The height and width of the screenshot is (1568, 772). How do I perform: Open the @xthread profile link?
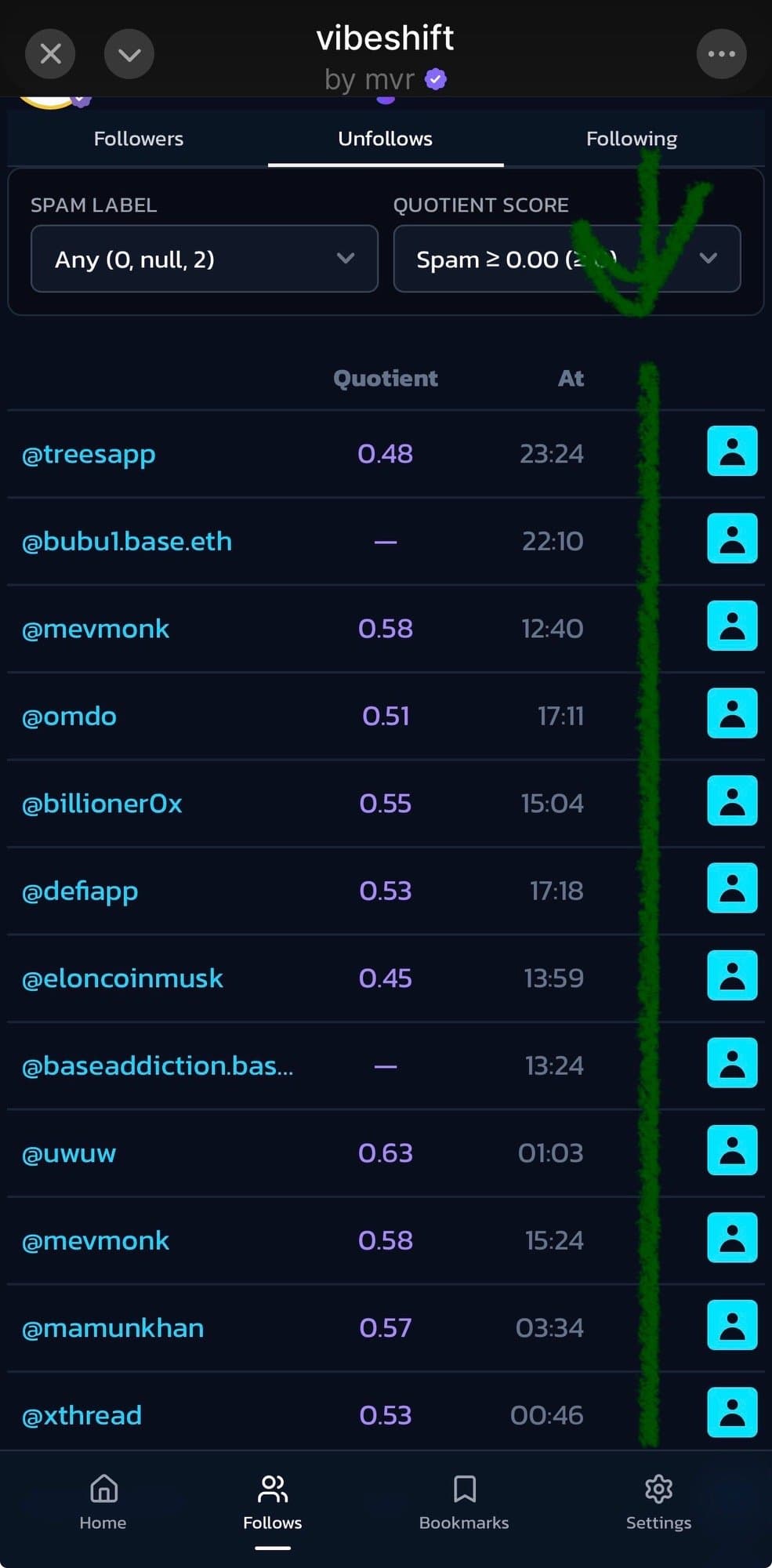click(x=82, y=1416)
